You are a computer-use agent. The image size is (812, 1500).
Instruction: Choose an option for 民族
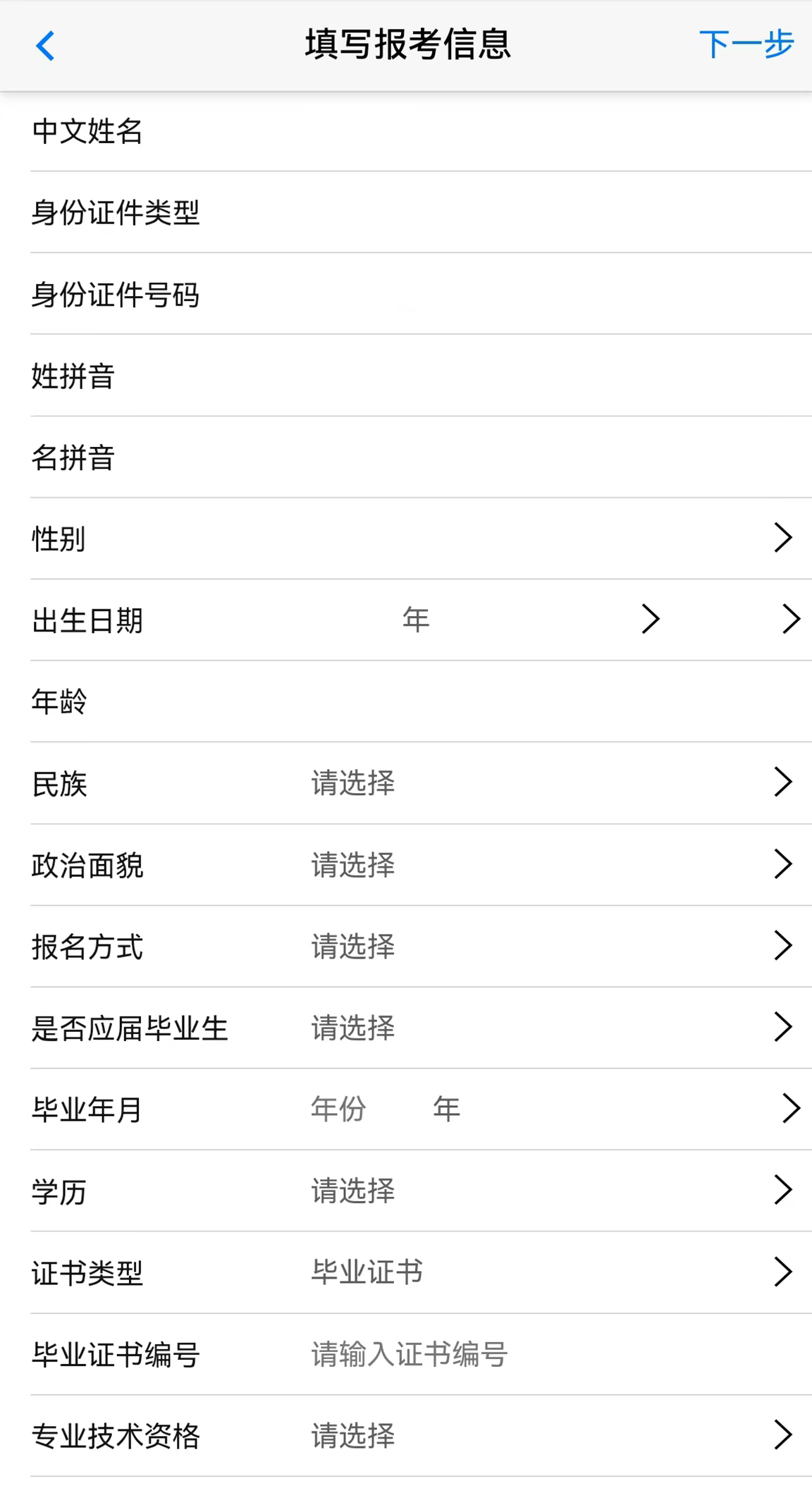pyautogui.click(x=550, y=782)
